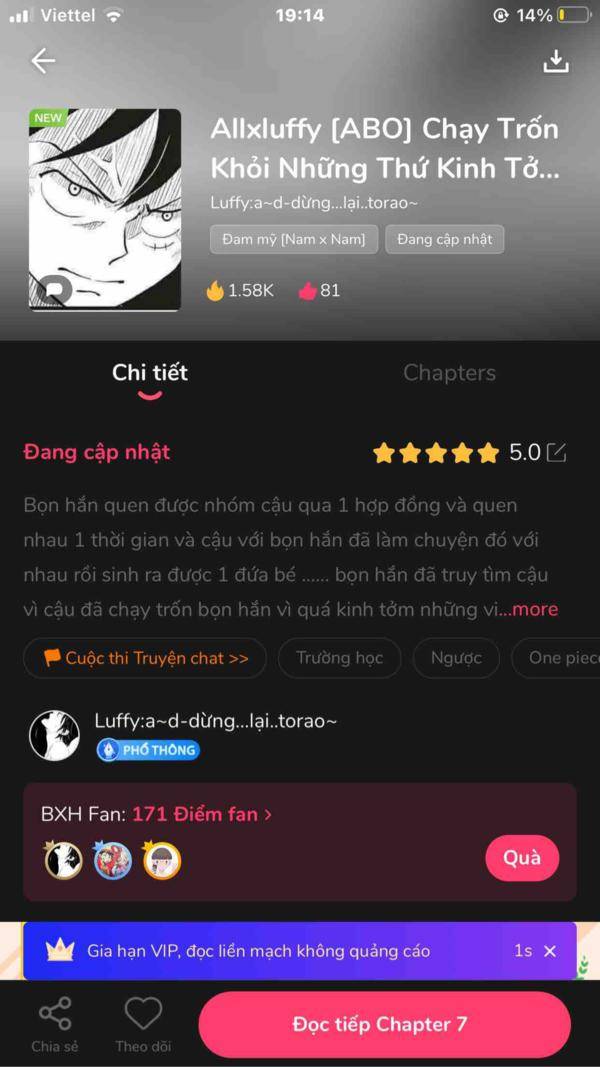Select the Trường học tag chip
The width and height of the screenshot is (600, 1067).
click(339, 658)
